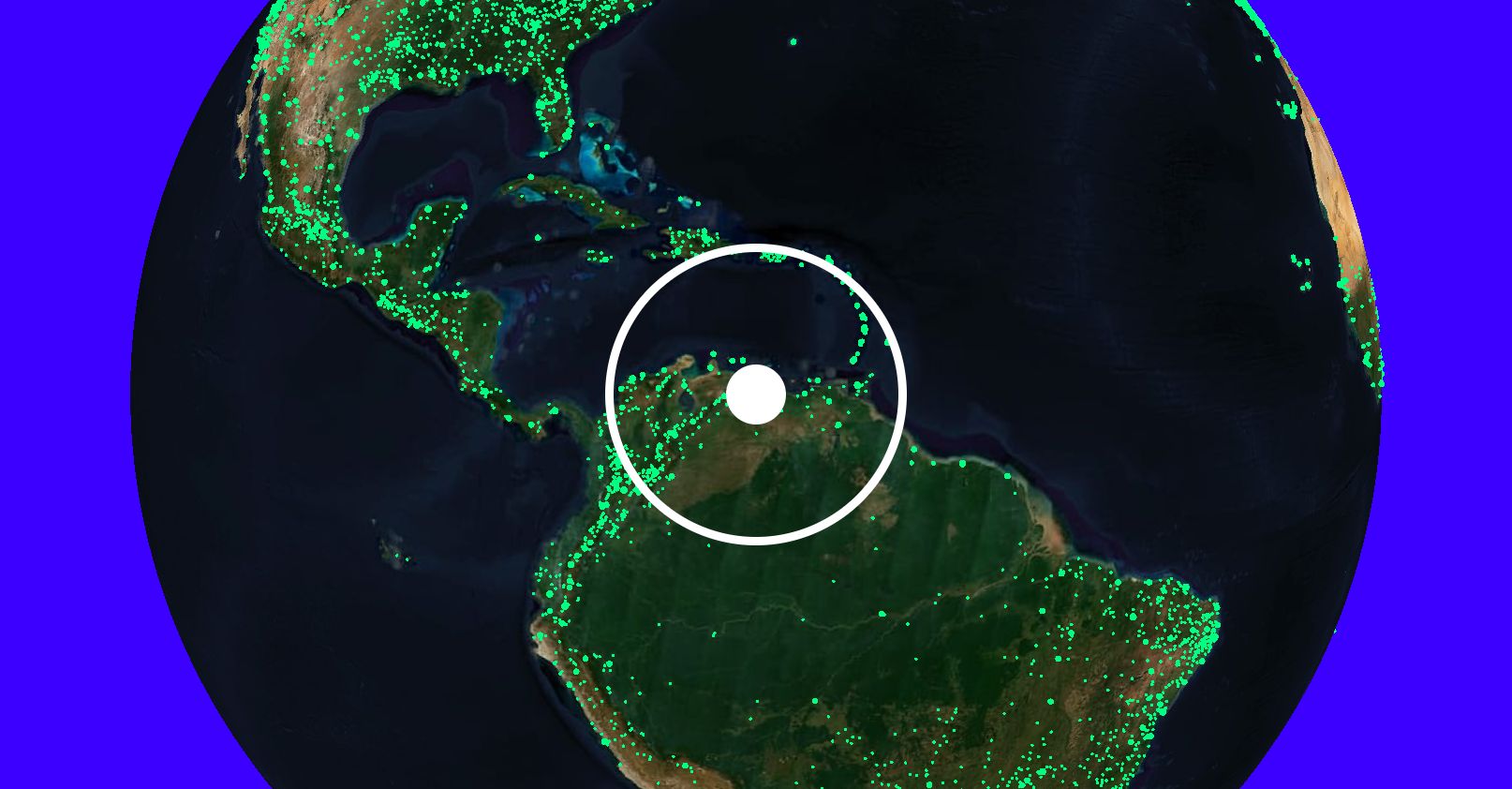This screenshot has height=789, width=1512.
Task: Tap the white tuner dot at the globe's center
Action: 756,394
